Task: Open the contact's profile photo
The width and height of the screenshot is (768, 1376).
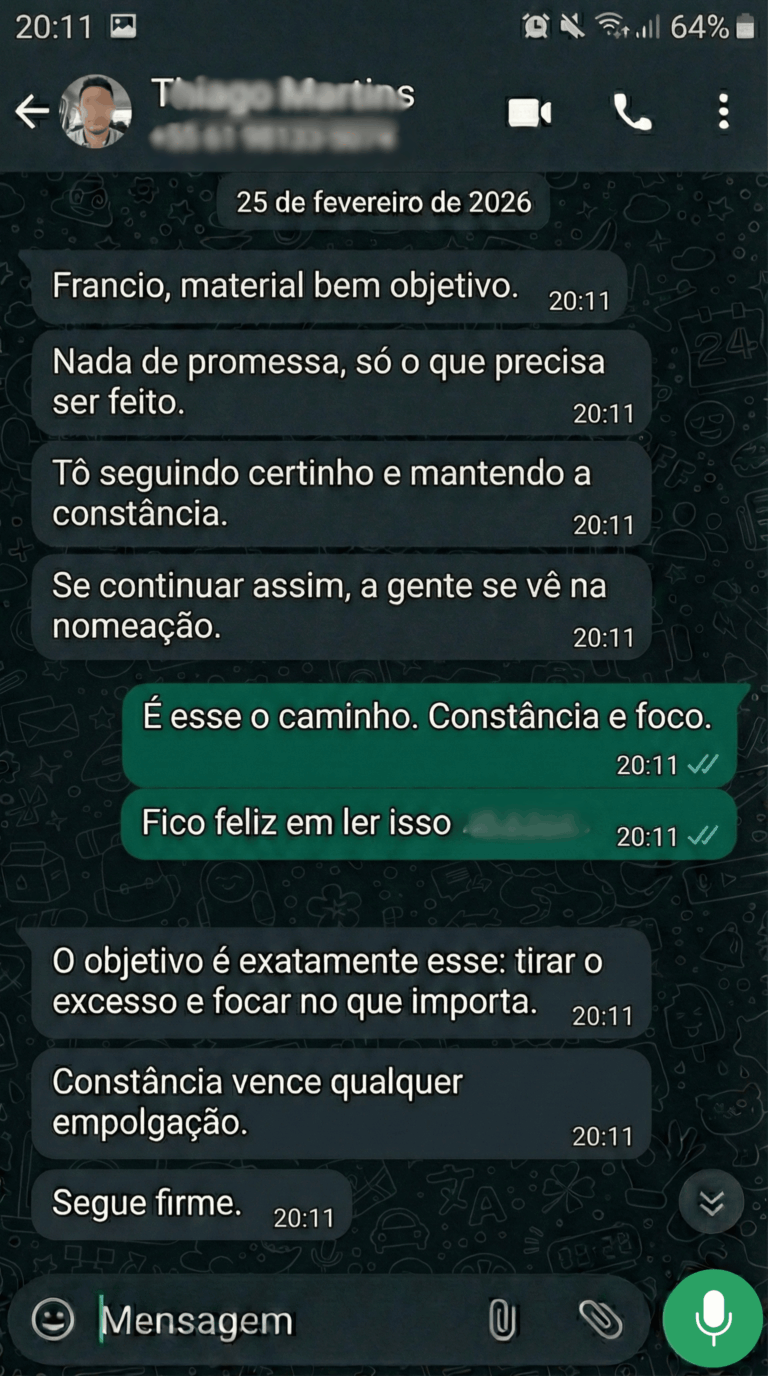Action: click(96, 112)
